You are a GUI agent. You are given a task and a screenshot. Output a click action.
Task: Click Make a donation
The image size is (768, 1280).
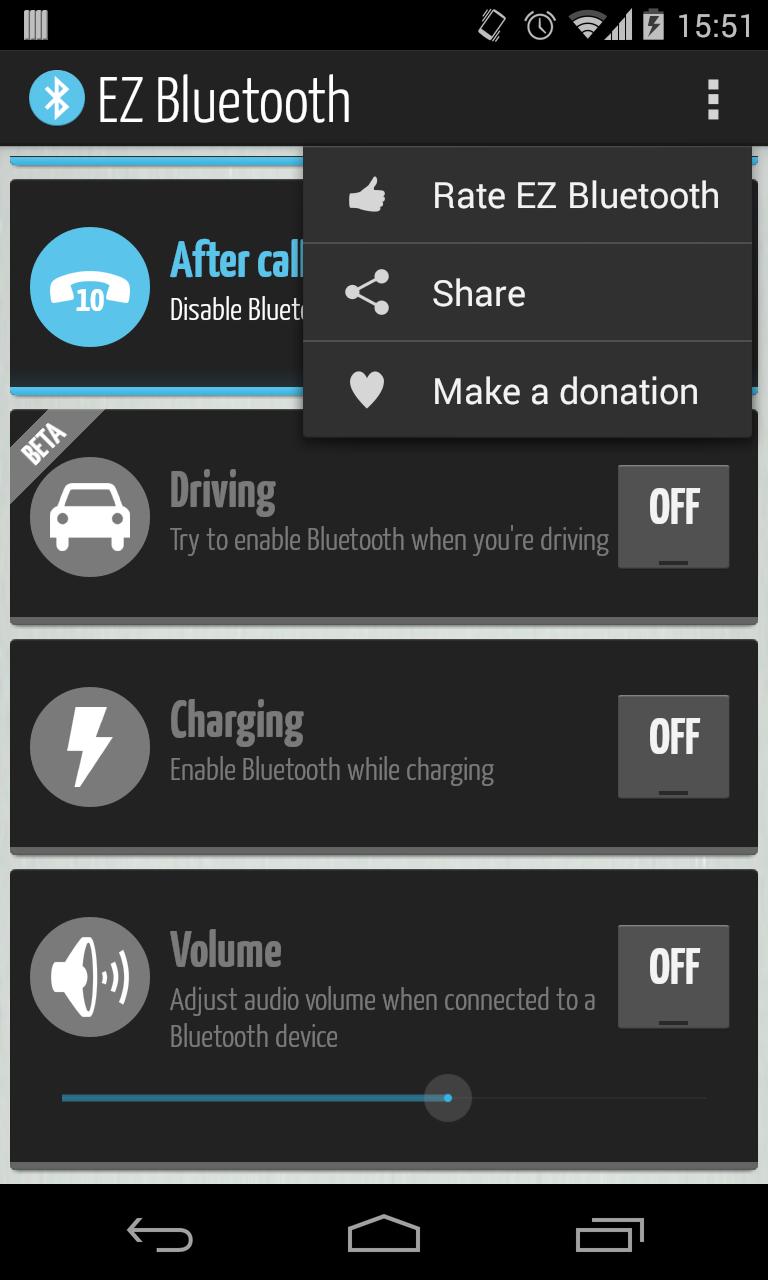click(565, 390)
